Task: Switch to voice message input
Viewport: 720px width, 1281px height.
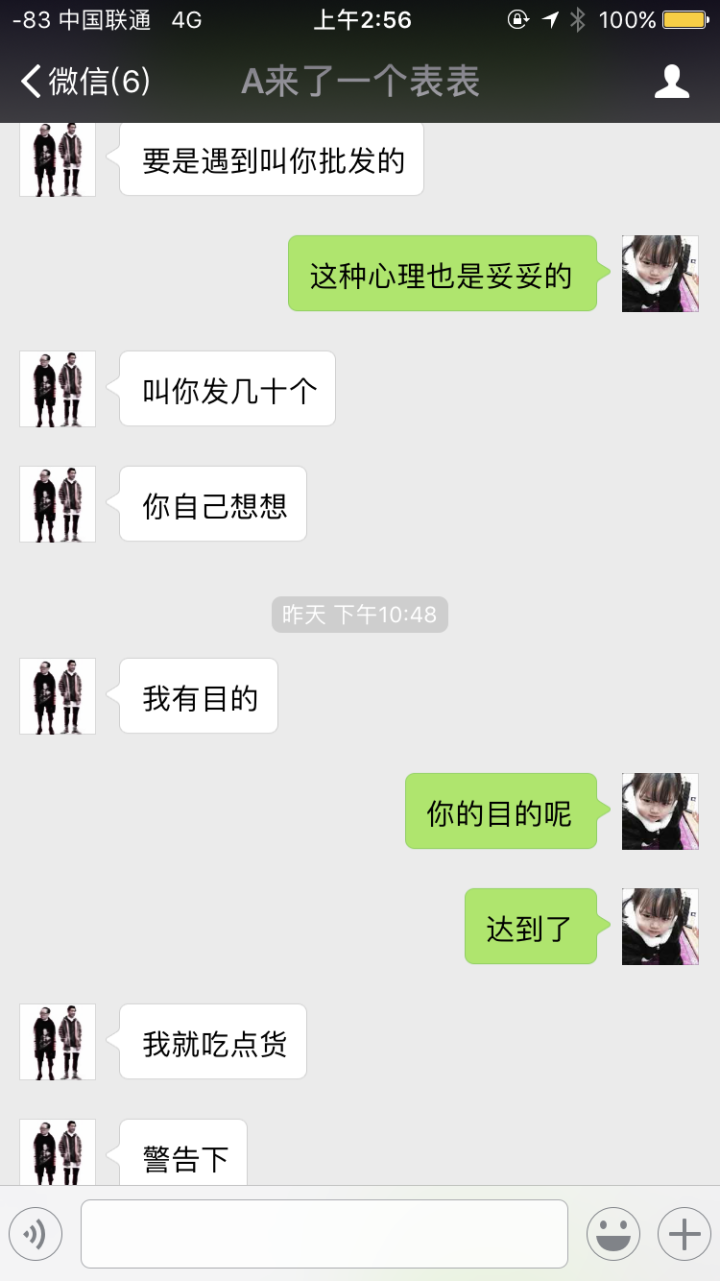Action: coord(36,1234)
